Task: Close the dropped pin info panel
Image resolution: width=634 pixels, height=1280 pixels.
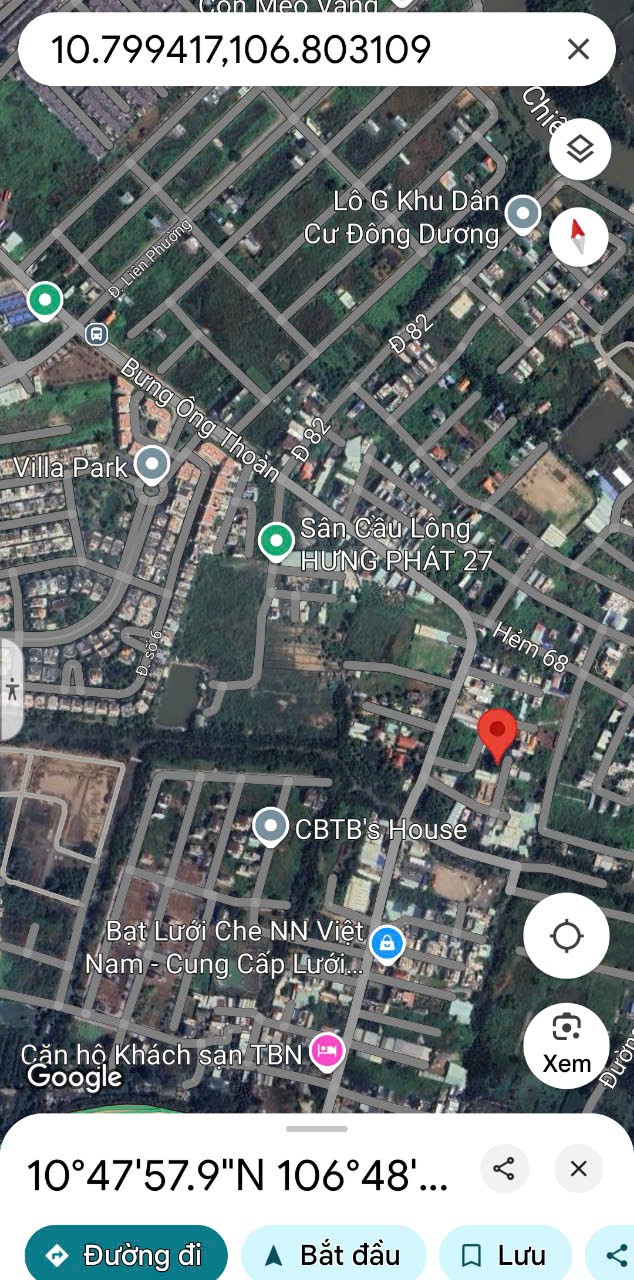Action: 578,1168
